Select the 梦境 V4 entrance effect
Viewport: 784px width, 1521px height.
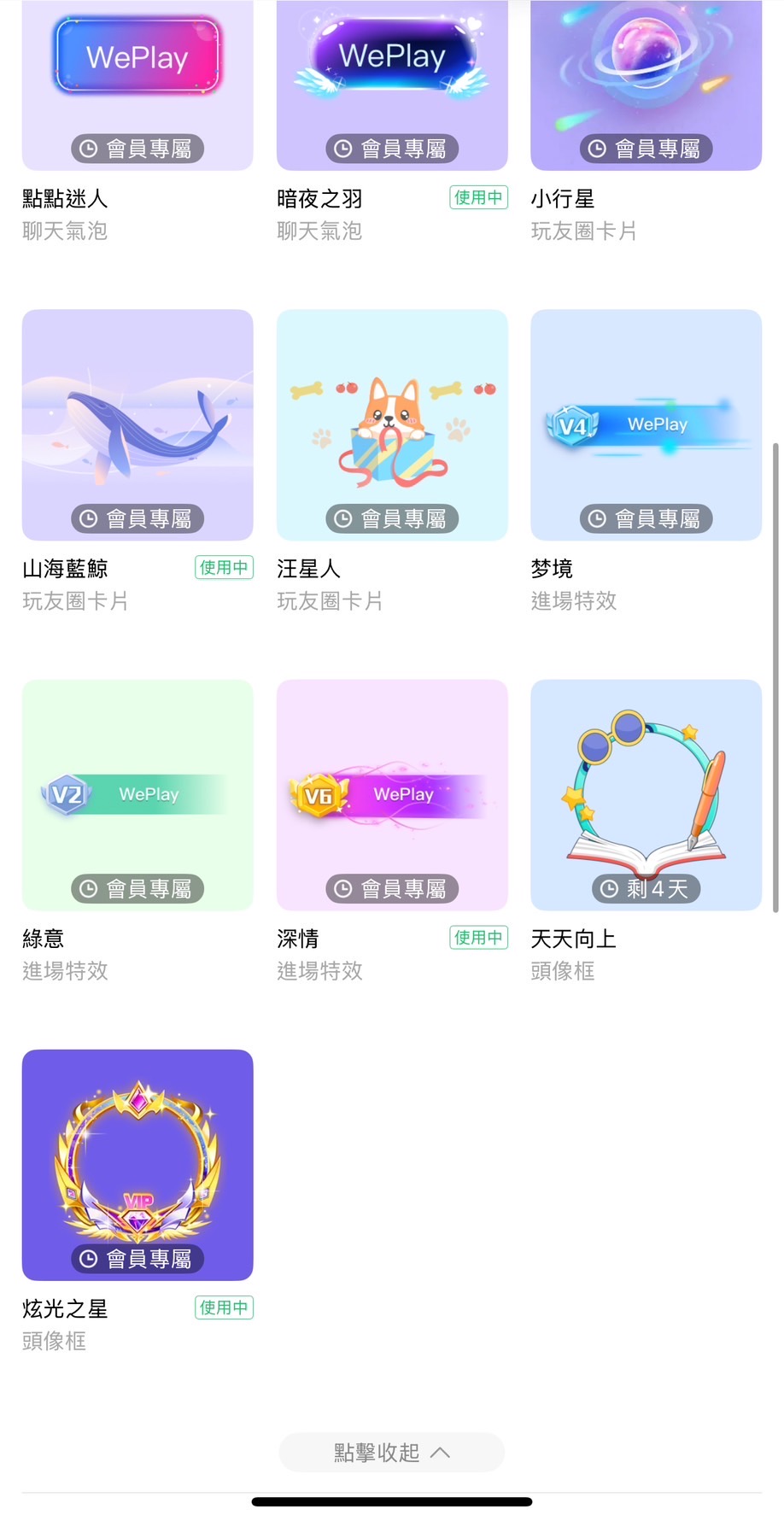[646, 424]
